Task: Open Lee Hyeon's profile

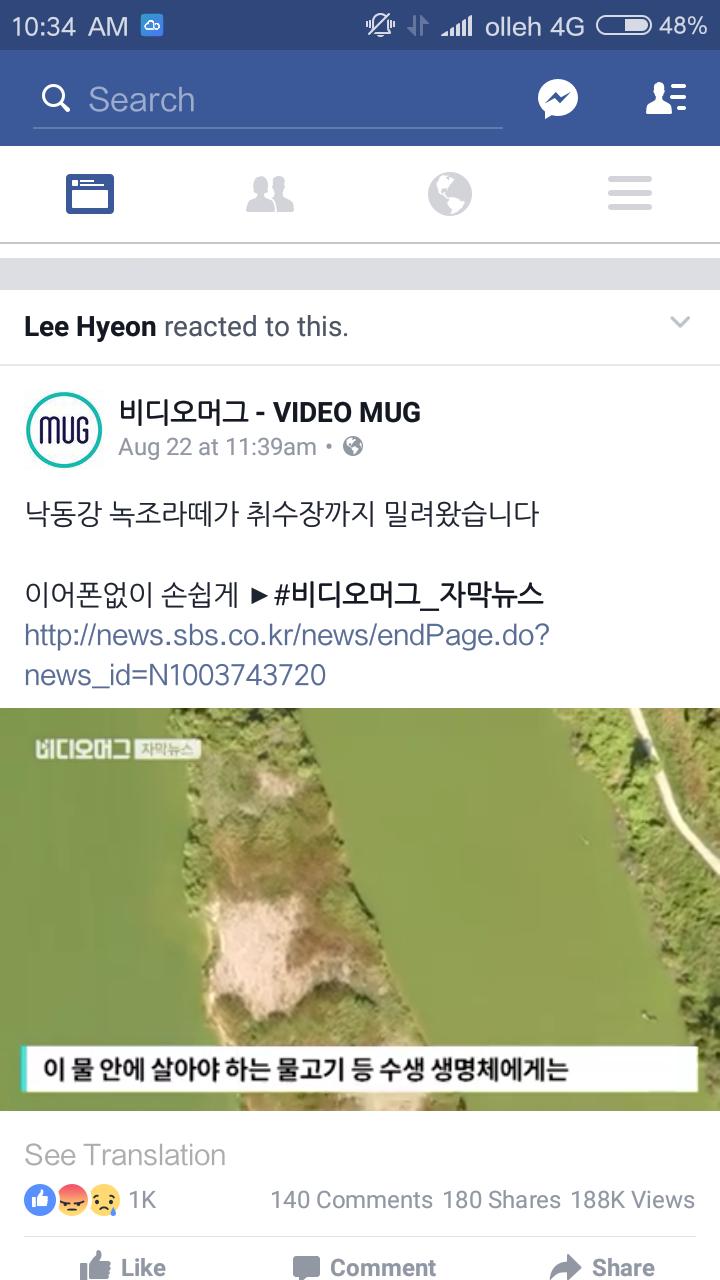Action: click(x=90, y=327)
